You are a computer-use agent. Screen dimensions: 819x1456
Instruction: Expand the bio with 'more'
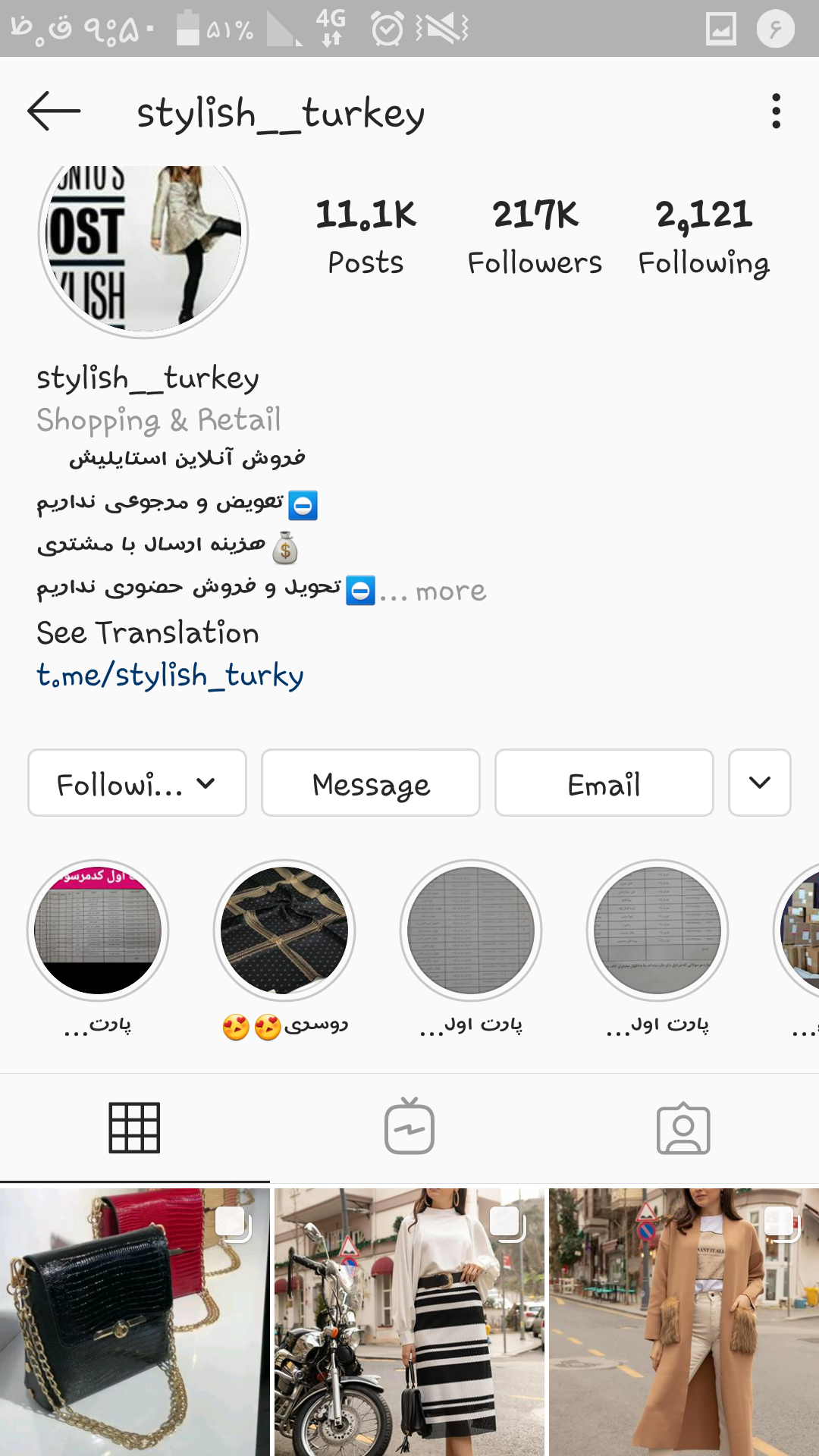pos(450,591)
